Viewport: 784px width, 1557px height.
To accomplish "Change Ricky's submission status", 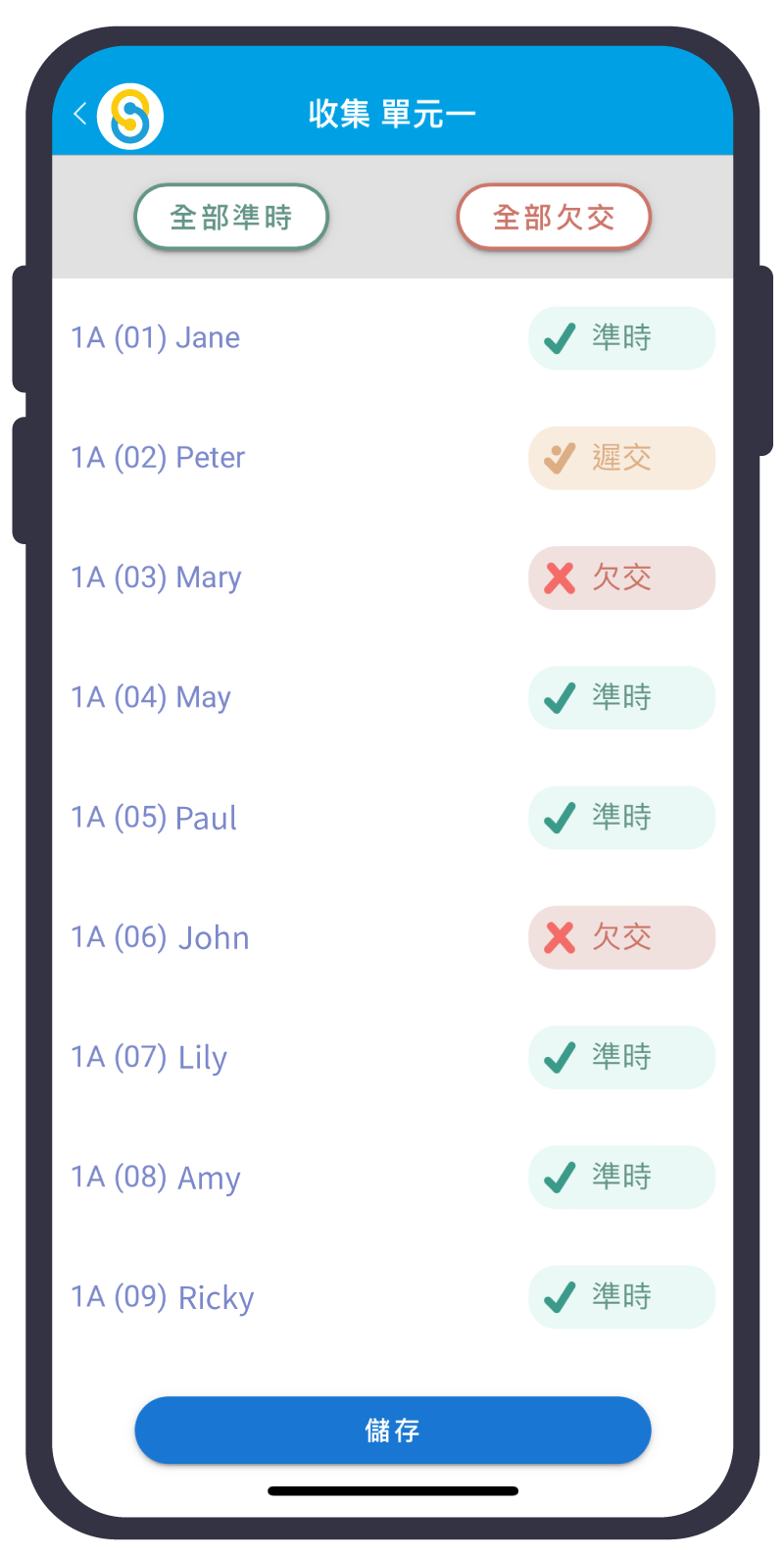I will [621, 1296].
